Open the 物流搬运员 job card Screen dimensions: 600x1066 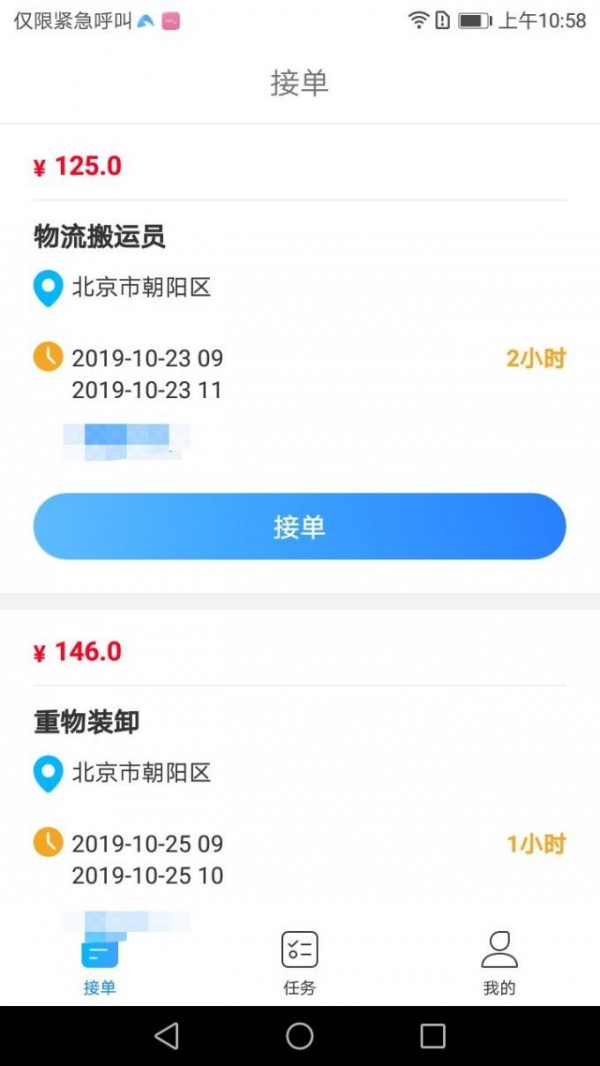(x=99, y=237)
